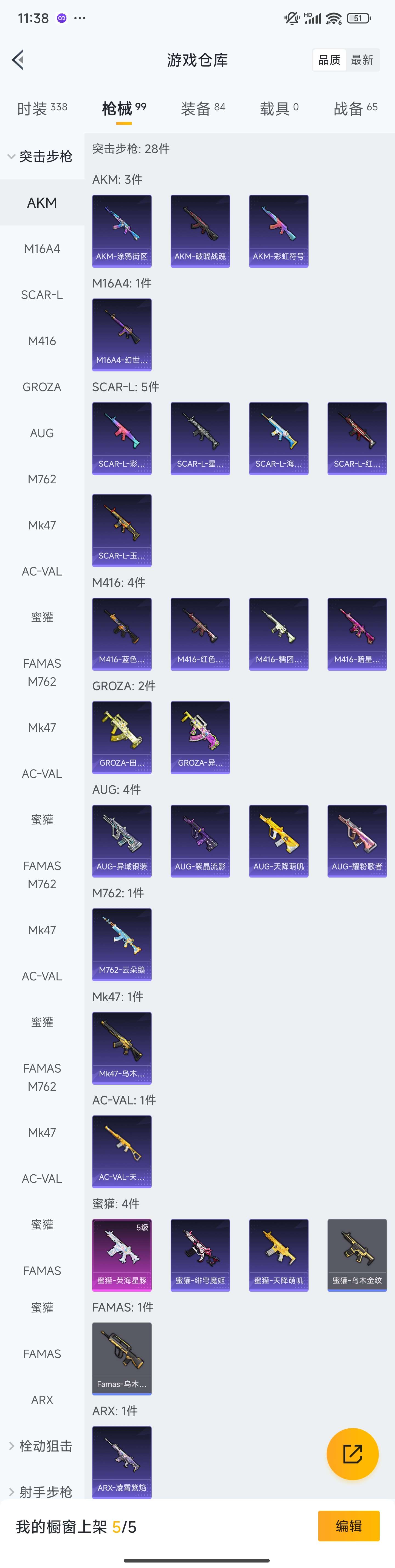Switch to the 时装 tab
Image resolution: width=395 pixels, height=1568 pixels.
click(x=42, y=108)
